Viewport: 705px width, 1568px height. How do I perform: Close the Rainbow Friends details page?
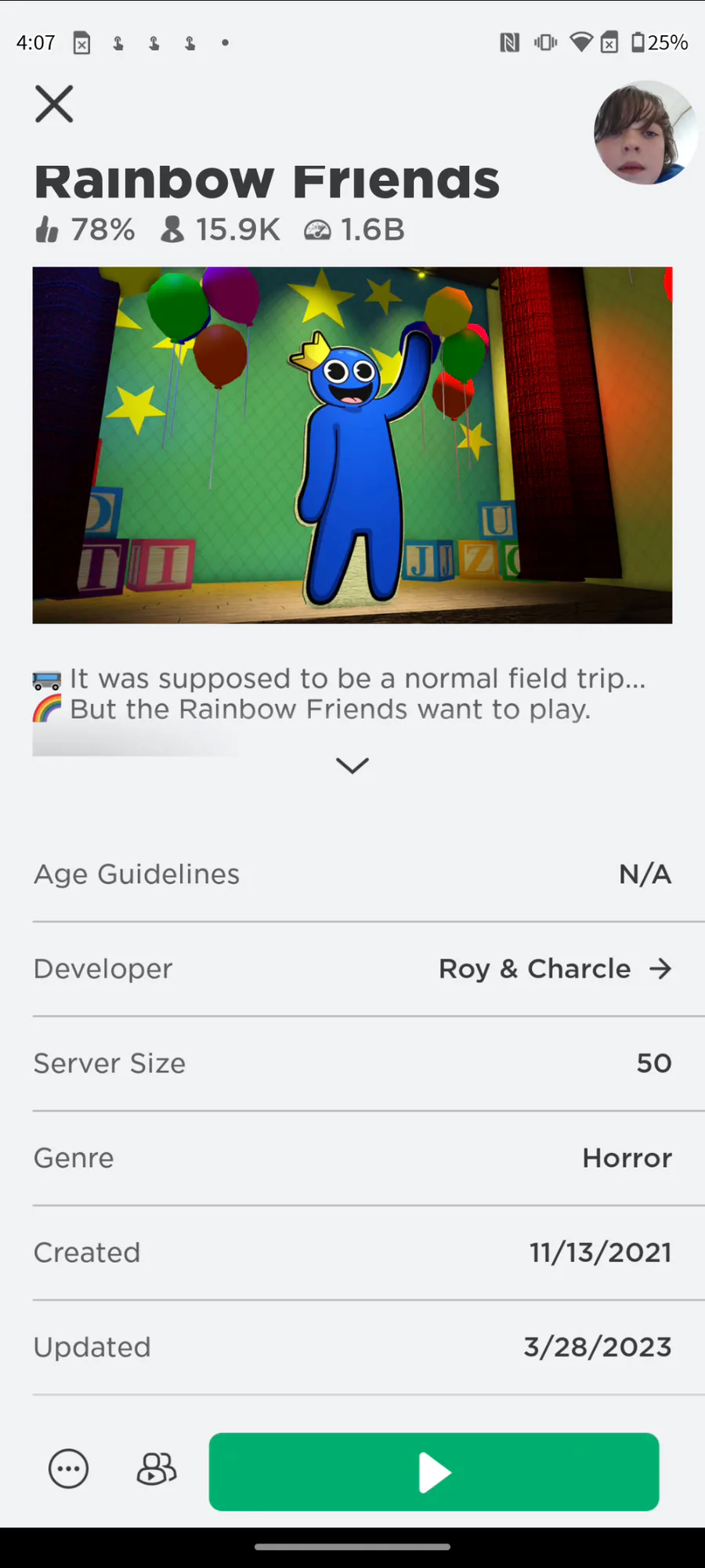pyautogui.click(x=54, y=104)
